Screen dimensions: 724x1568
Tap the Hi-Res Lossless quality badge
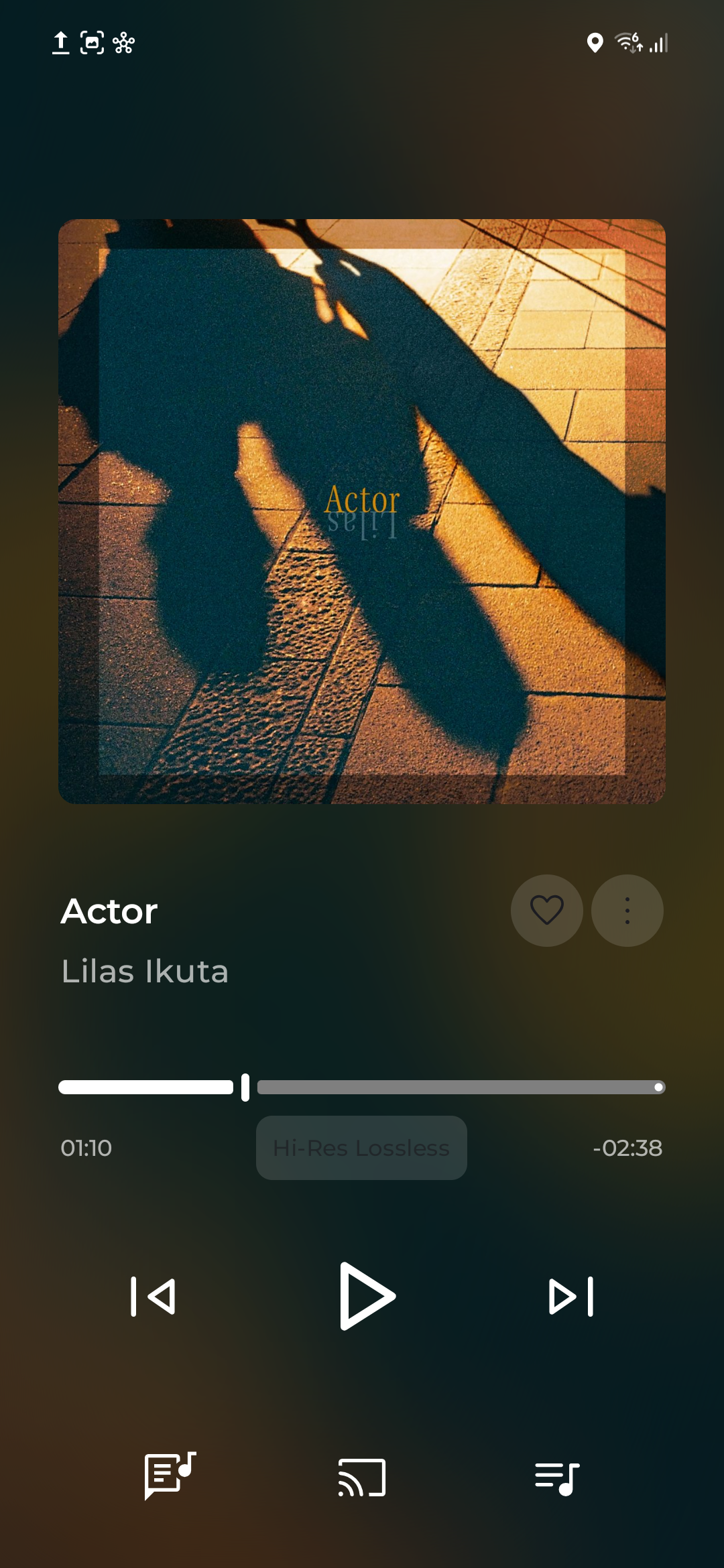pyautogui.click(x=361, y=1148)
